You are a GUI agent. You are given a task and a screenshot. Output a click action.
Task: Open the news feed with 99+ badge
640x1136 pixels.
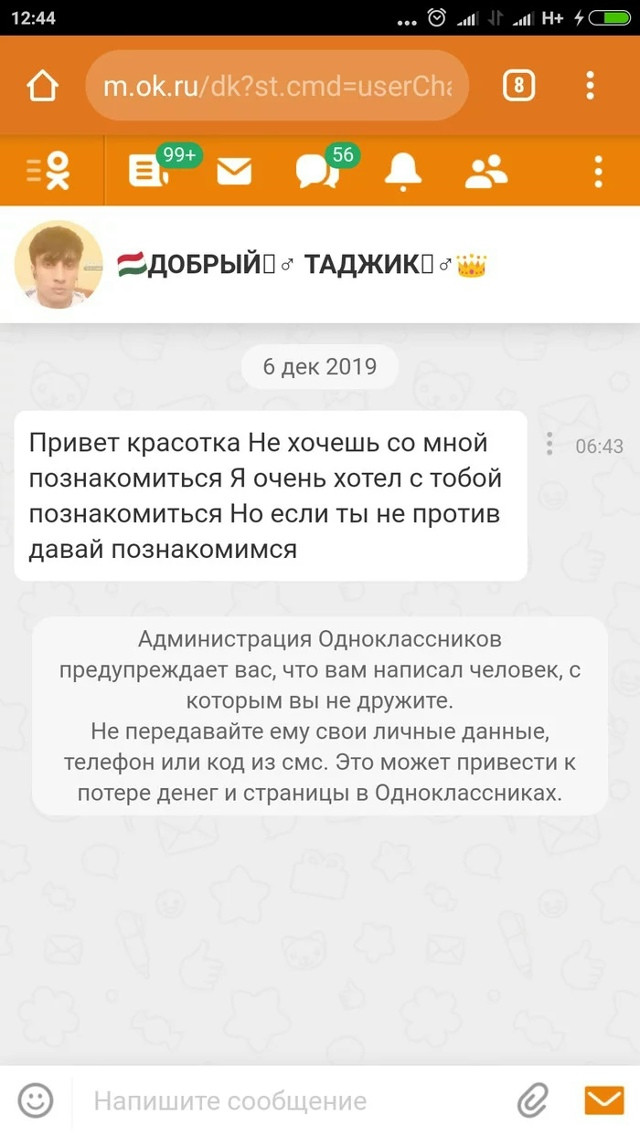pyautogui.click(x=149, y=171)
